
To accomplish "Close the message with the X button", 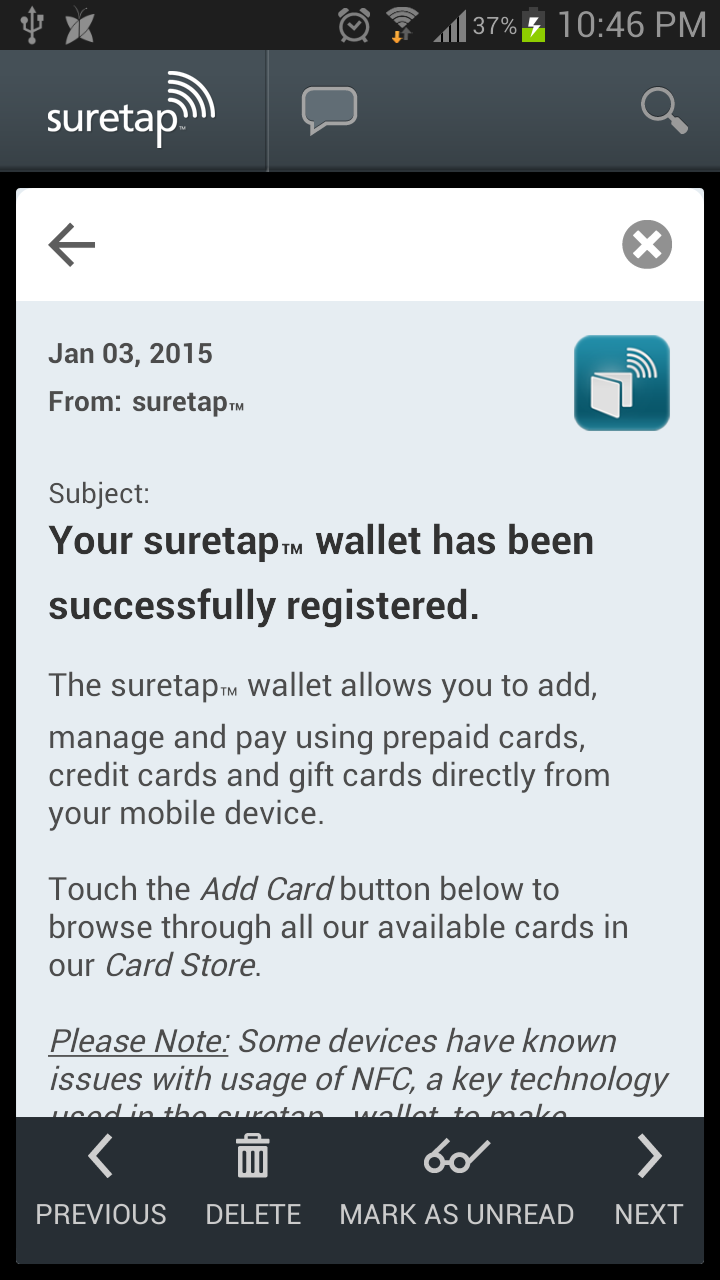I will click(x=647, y=245).
